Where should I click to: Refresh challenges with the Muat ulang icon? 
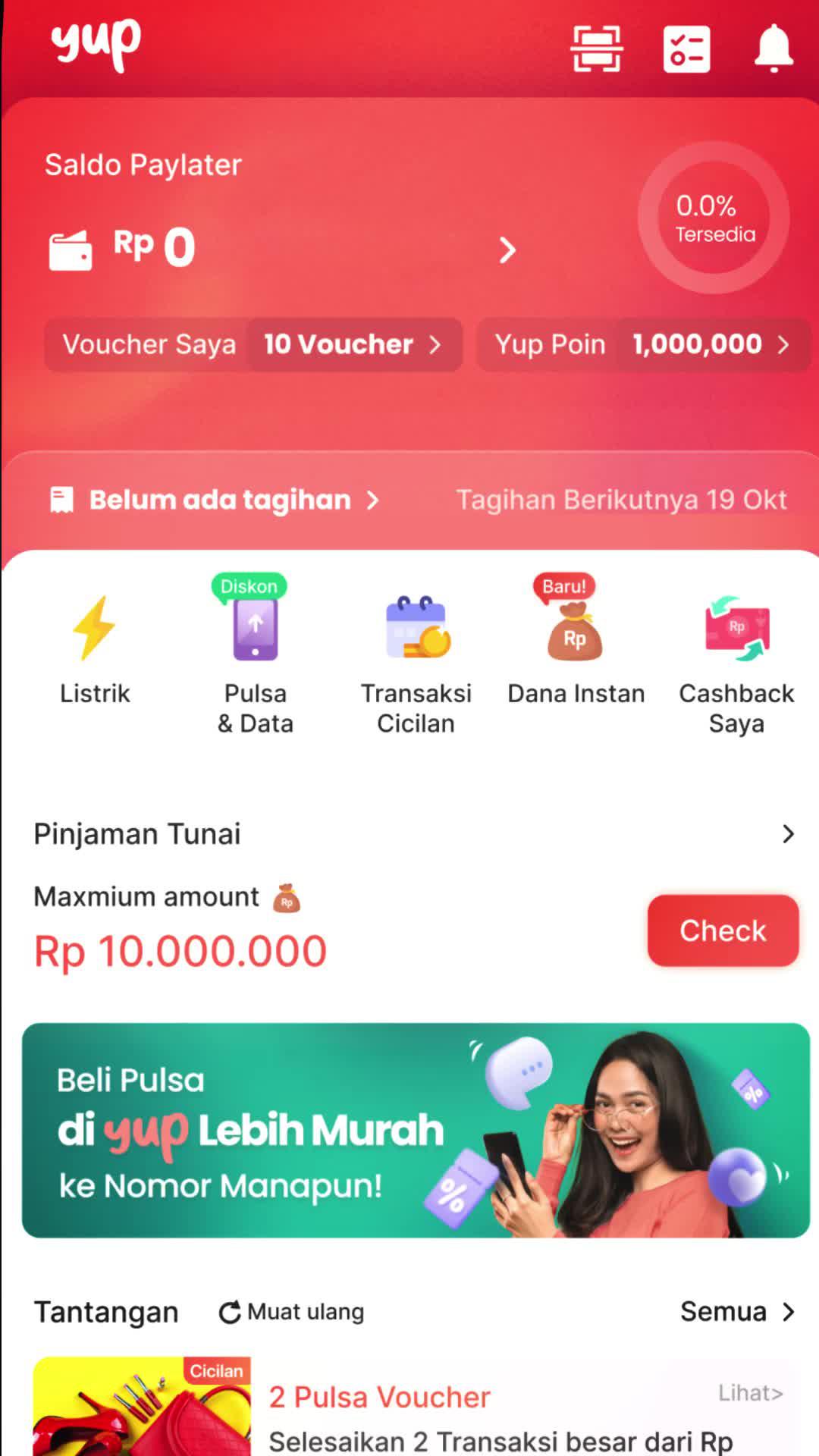tap(230, 1310)
